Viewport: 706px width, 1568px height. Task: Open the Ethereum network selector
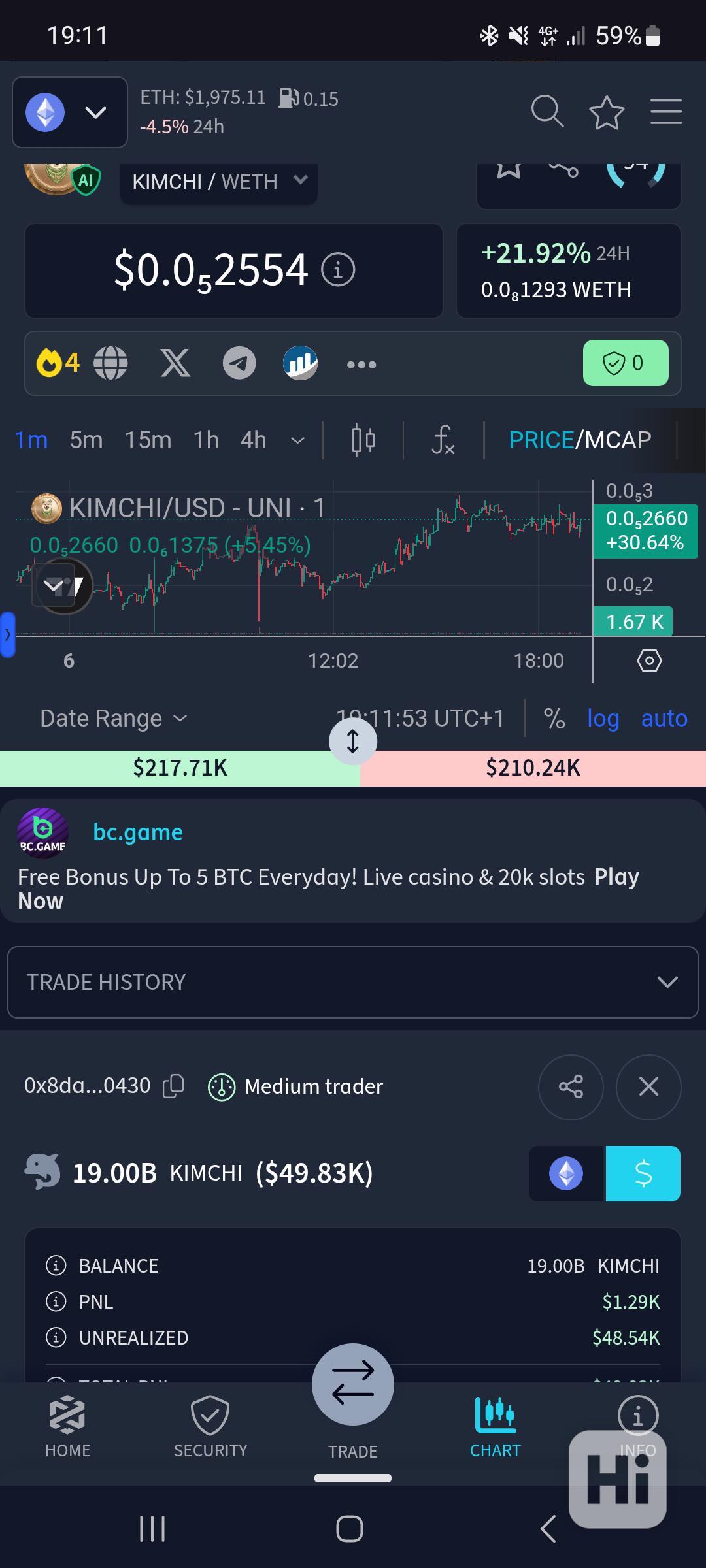(70, 112)
